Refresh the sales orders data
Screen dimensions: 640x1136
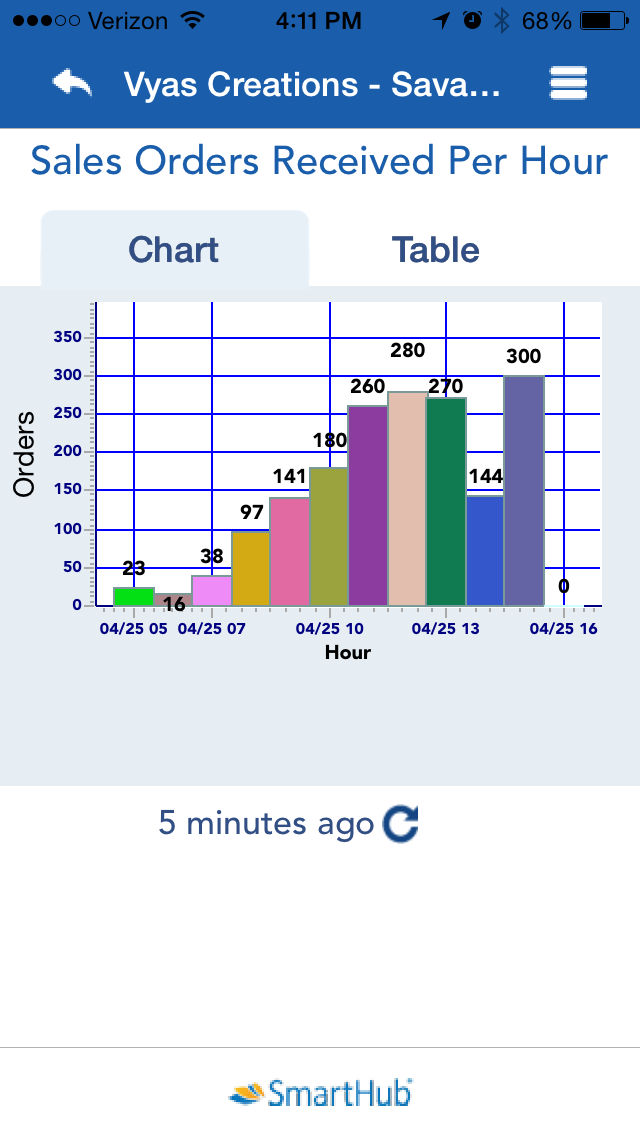400,824
